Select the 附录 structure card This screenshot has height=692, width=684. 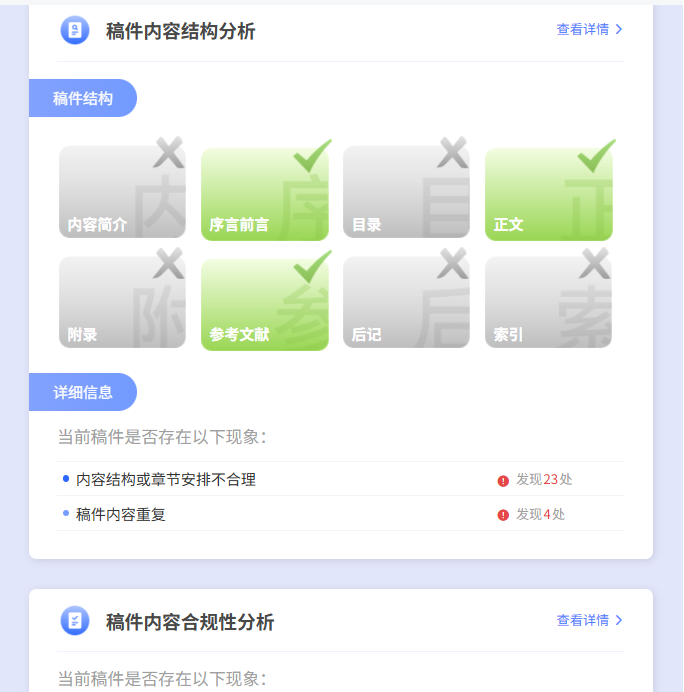click(x=122, y=303)
